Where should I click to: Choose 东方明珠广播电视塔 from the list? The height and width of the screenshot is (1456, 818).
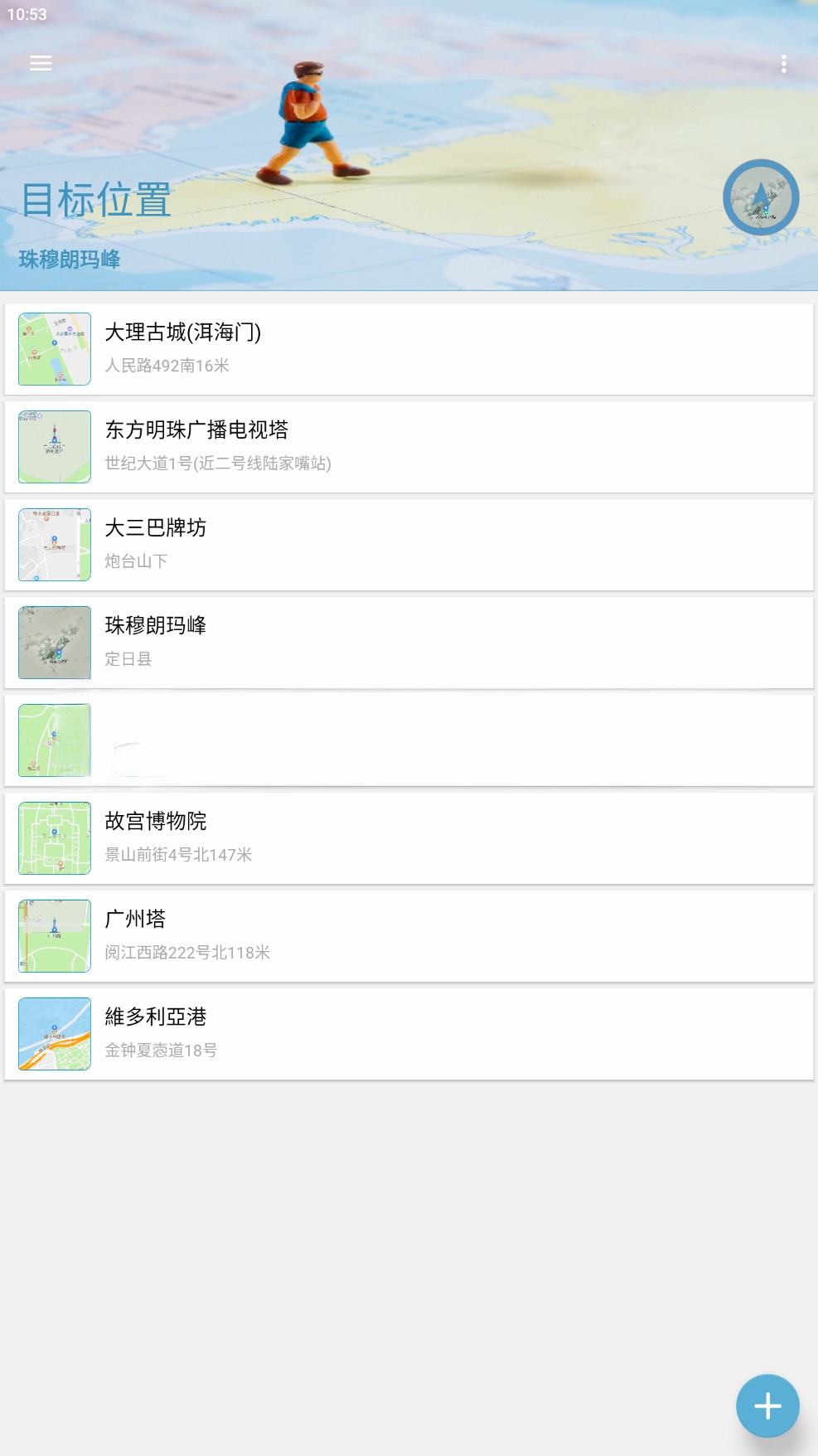[409, 447]
